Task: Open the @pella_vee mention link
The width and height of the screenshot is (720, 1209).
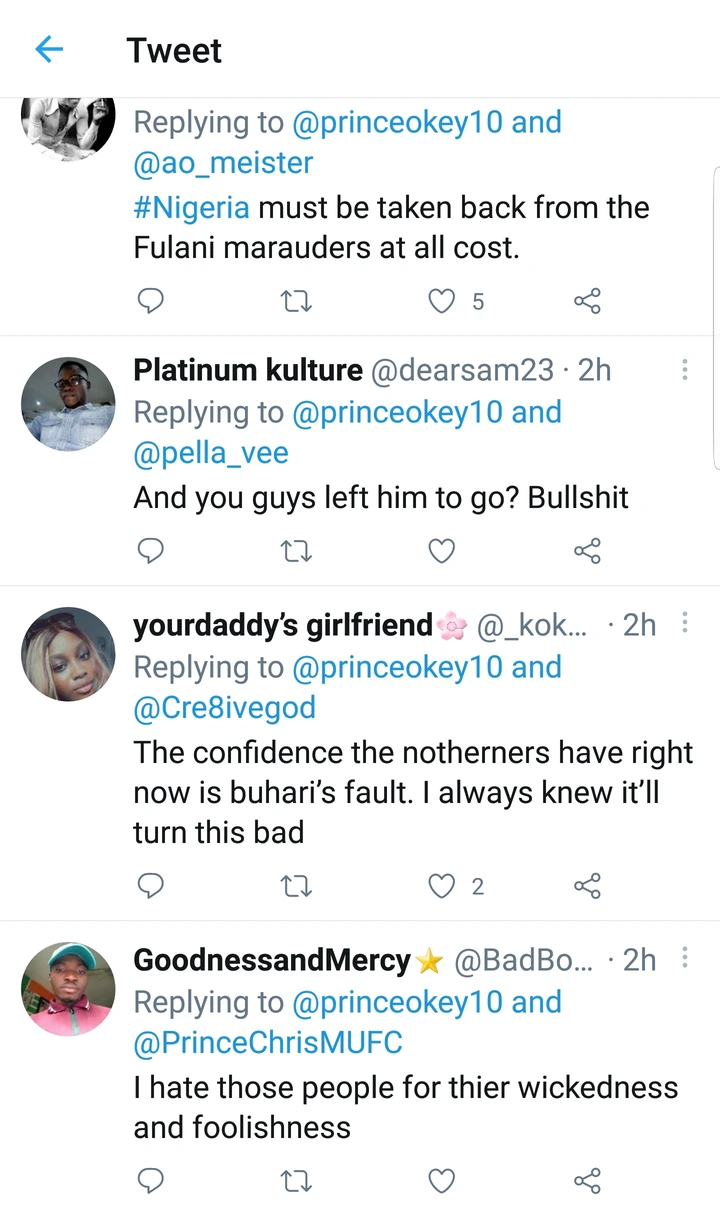Action: click(x=211, y=453)
